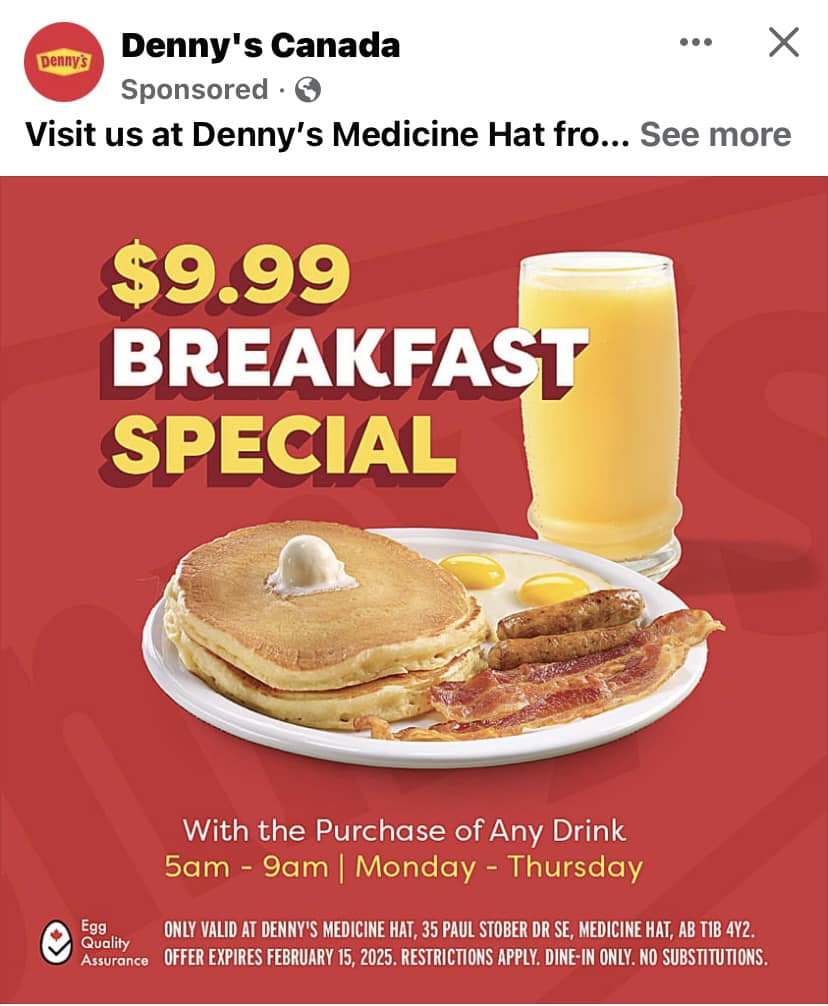This screenshot has height=1006, width=828.
Task: Expand the caption with See more
Action: (x=715, y=134)
